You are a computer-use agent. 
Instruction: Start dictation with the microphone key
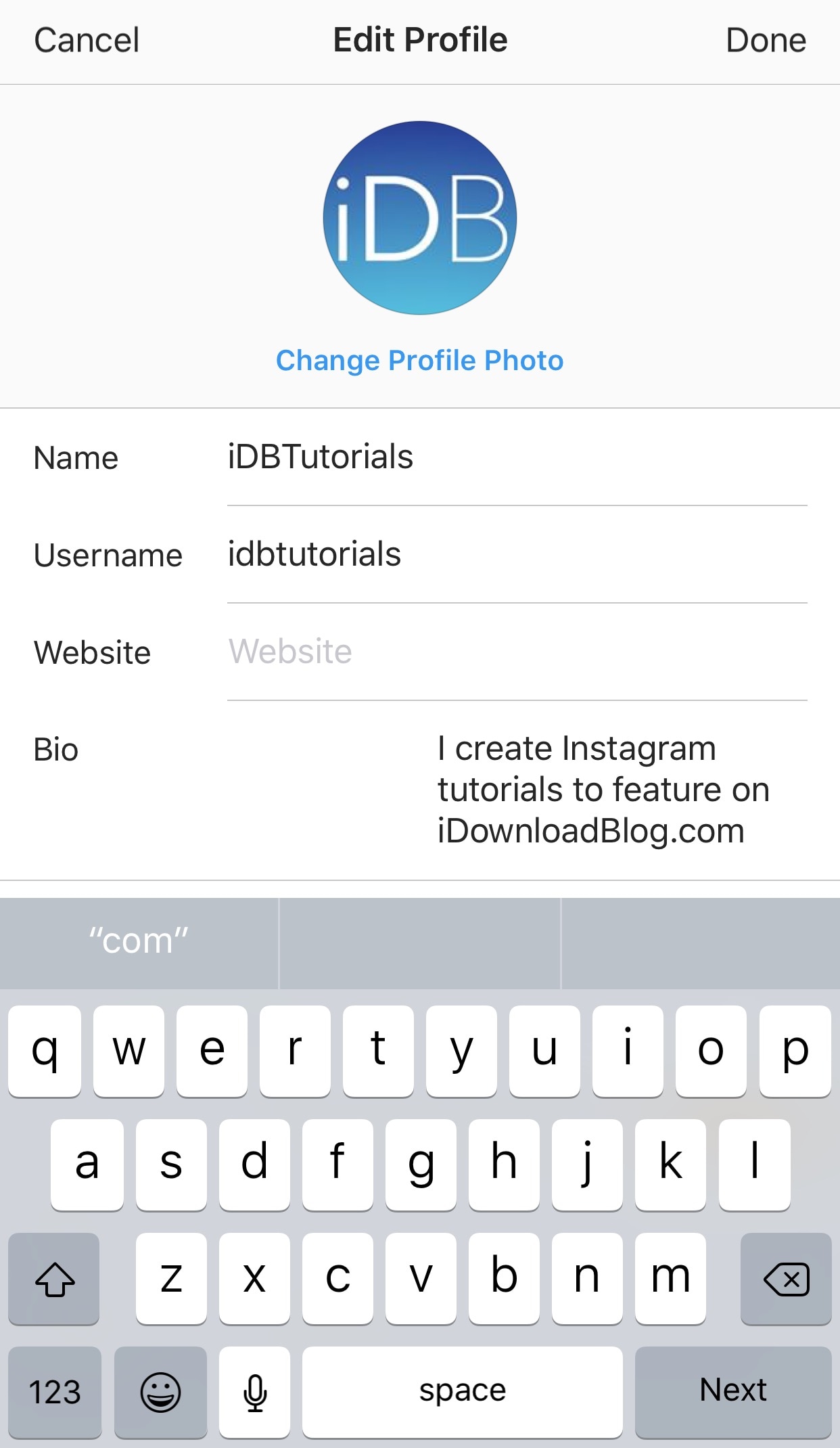255,1392
